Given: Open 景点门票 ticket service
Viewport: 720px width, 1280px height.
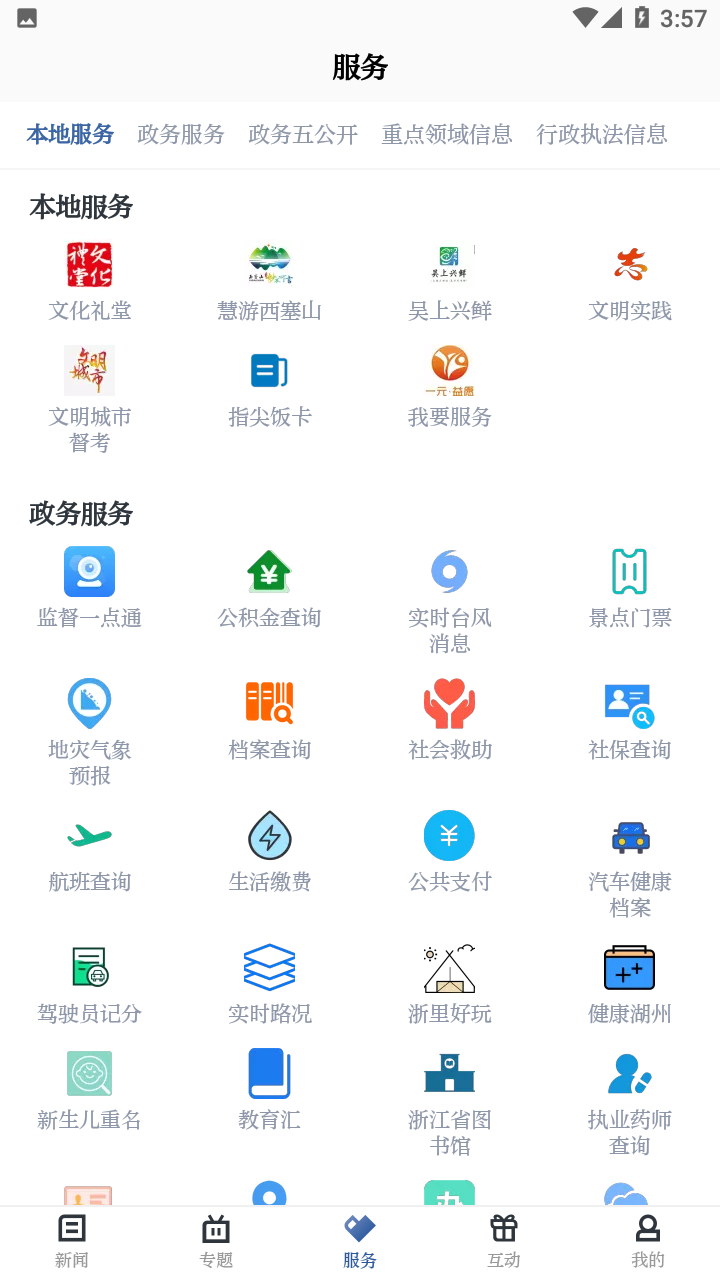Looking at the screenshot, I should [x=629, y=585].
